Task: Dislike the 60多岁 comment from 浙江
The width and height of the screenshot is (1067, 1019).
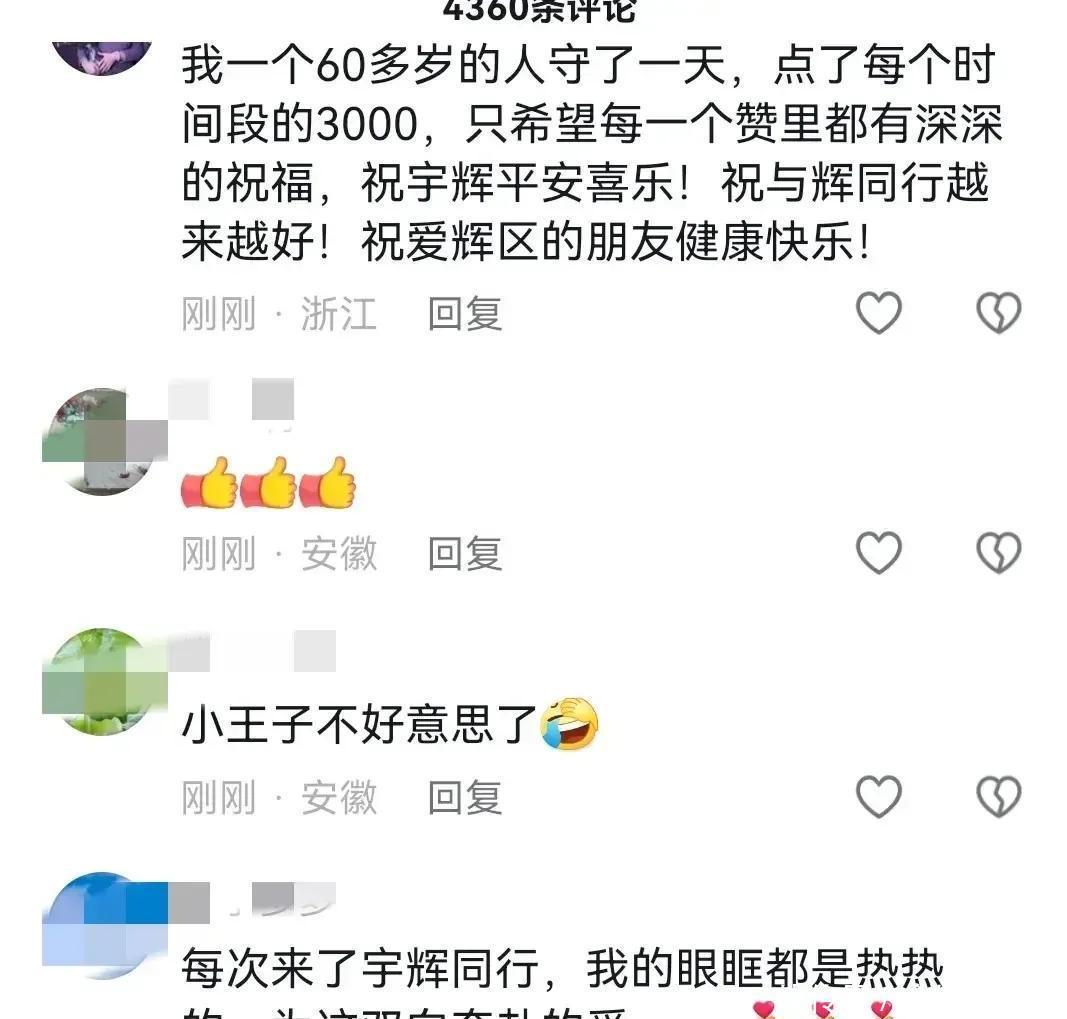Action: tap(998, 314)
